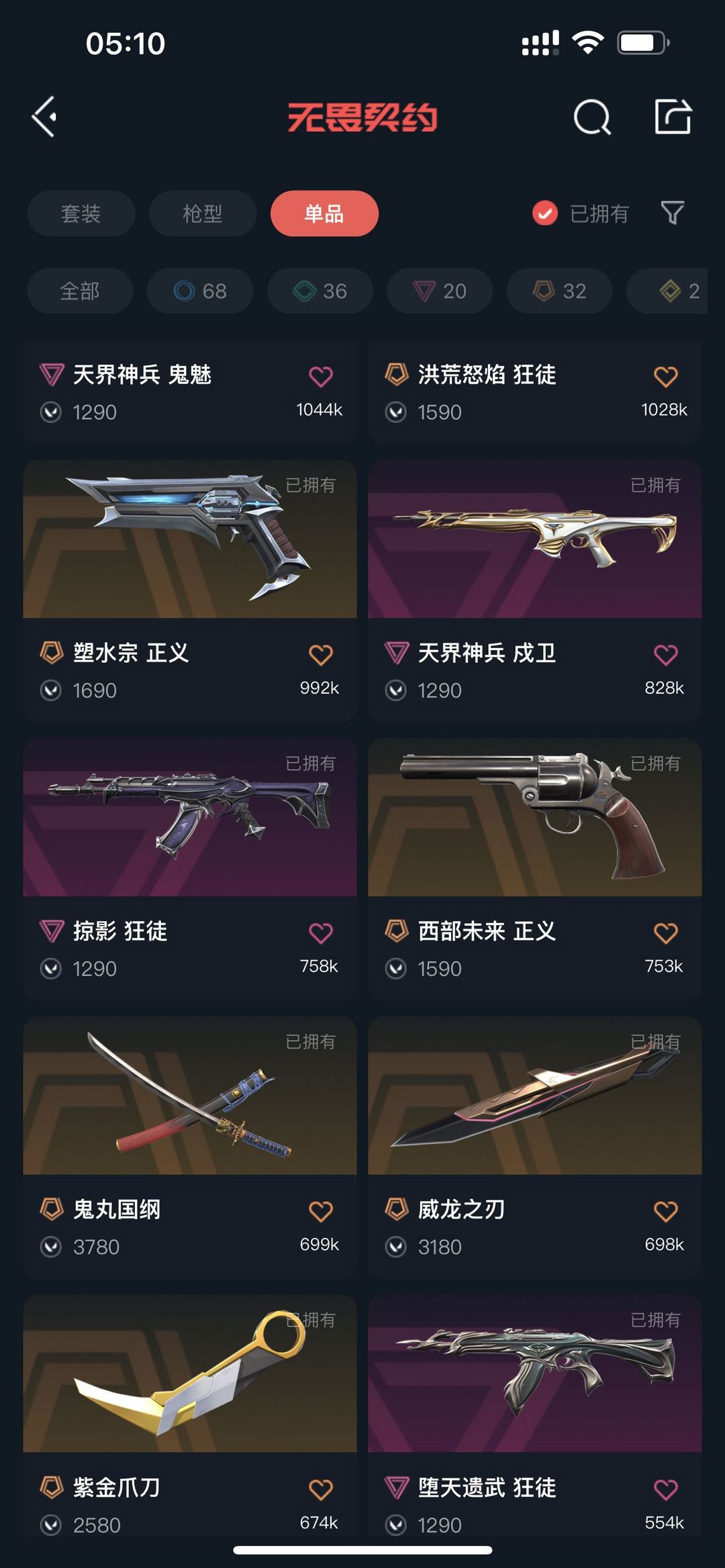Select the blue currency filter showing 68
Screen dimensions: 725x1568
[x=199, y=291]
